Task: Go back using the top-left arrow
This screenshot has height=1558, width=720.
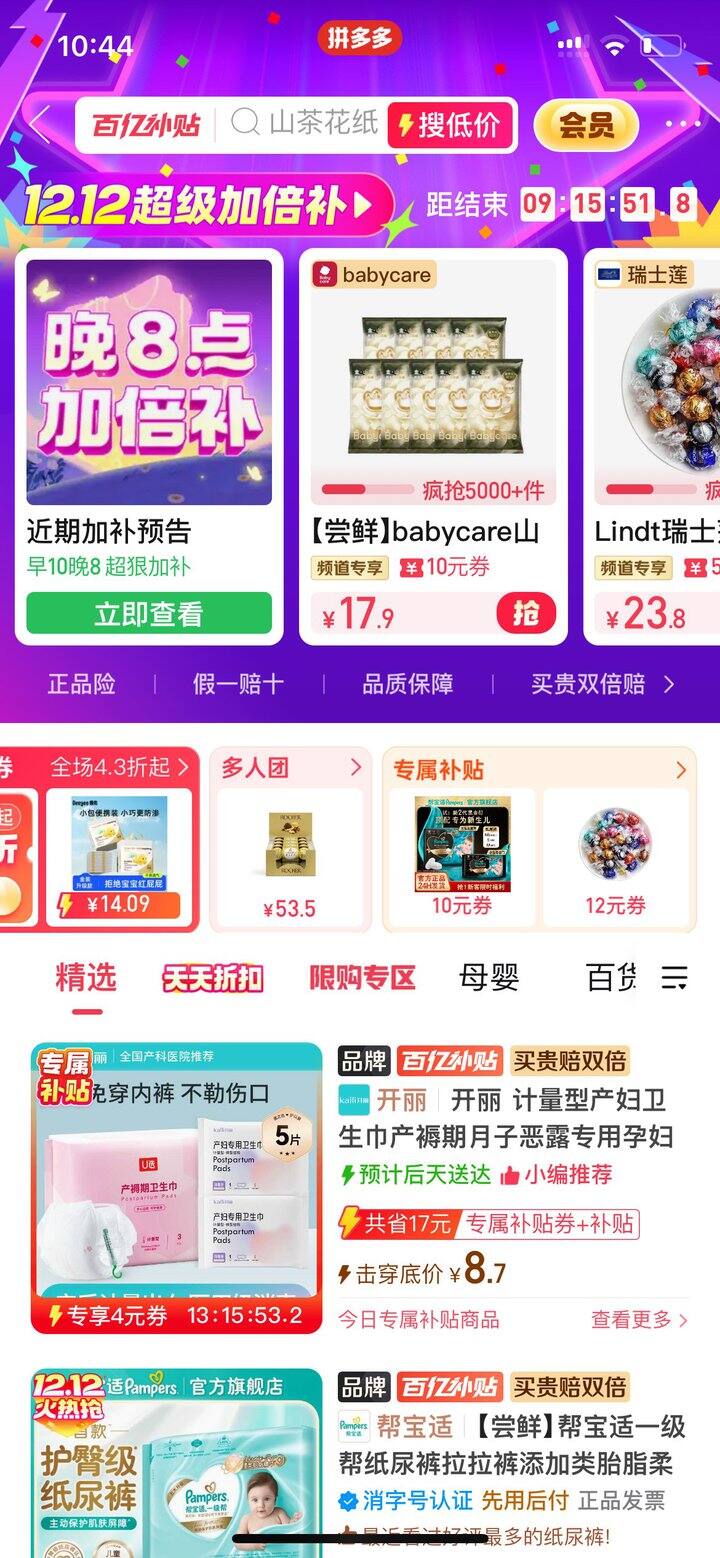Action: pos(40,125)
